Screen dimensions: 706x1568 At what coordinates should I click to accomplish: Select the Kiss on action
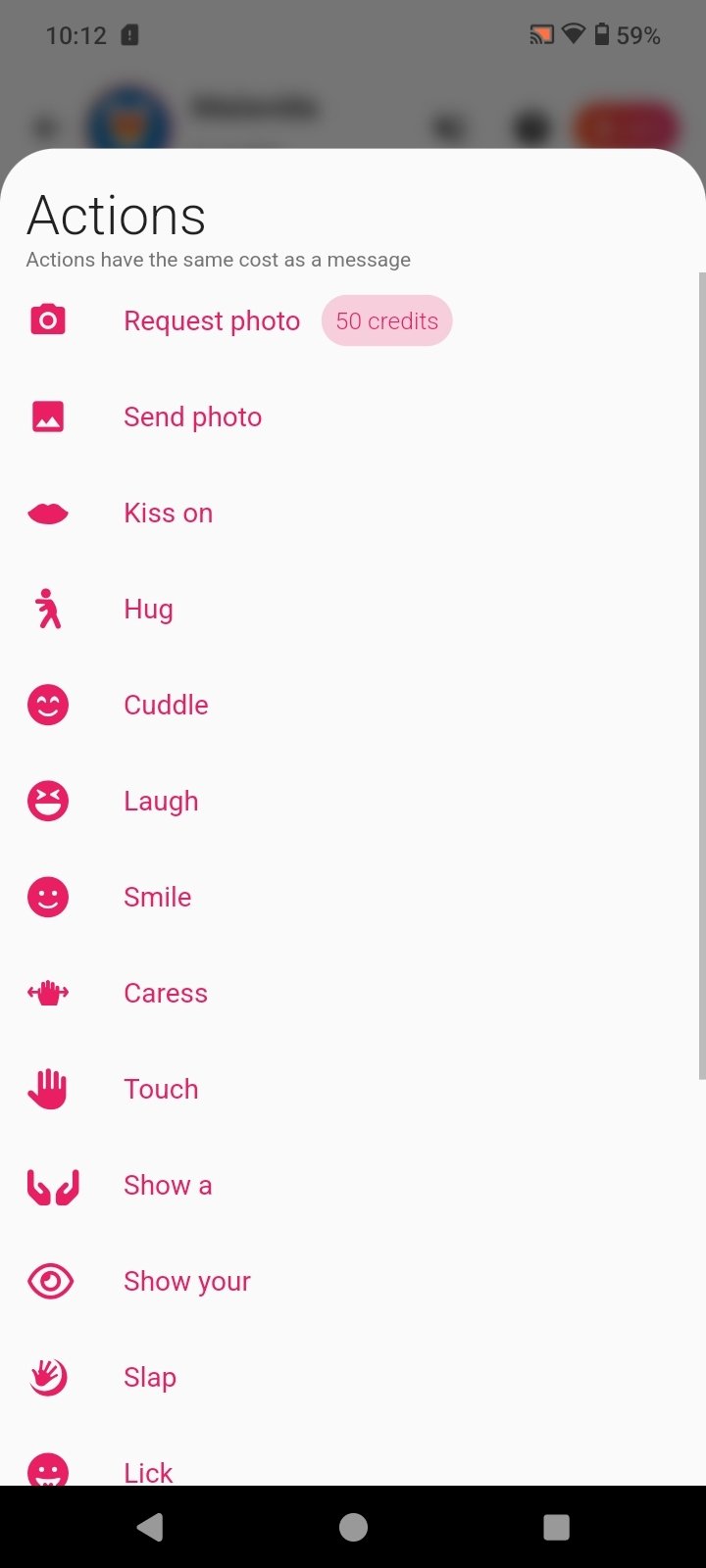pos(168,514)
